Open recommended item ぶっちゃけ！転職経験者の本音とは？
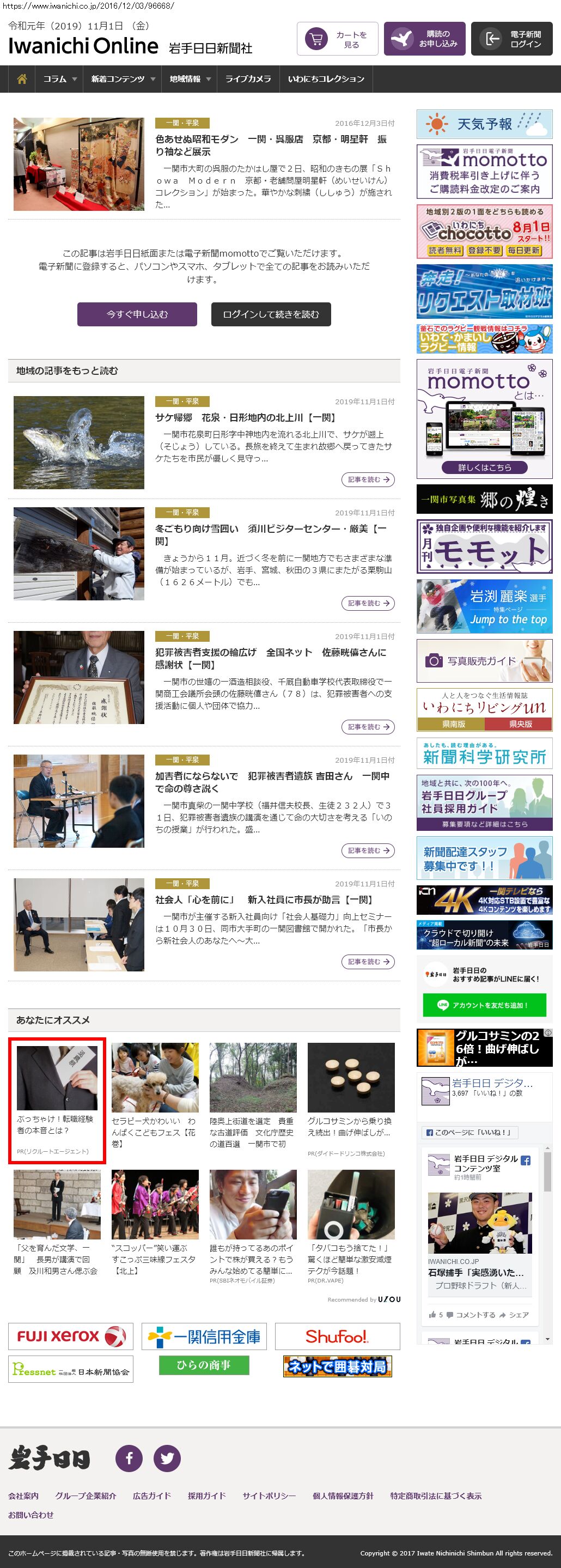 click(57, 1099)
